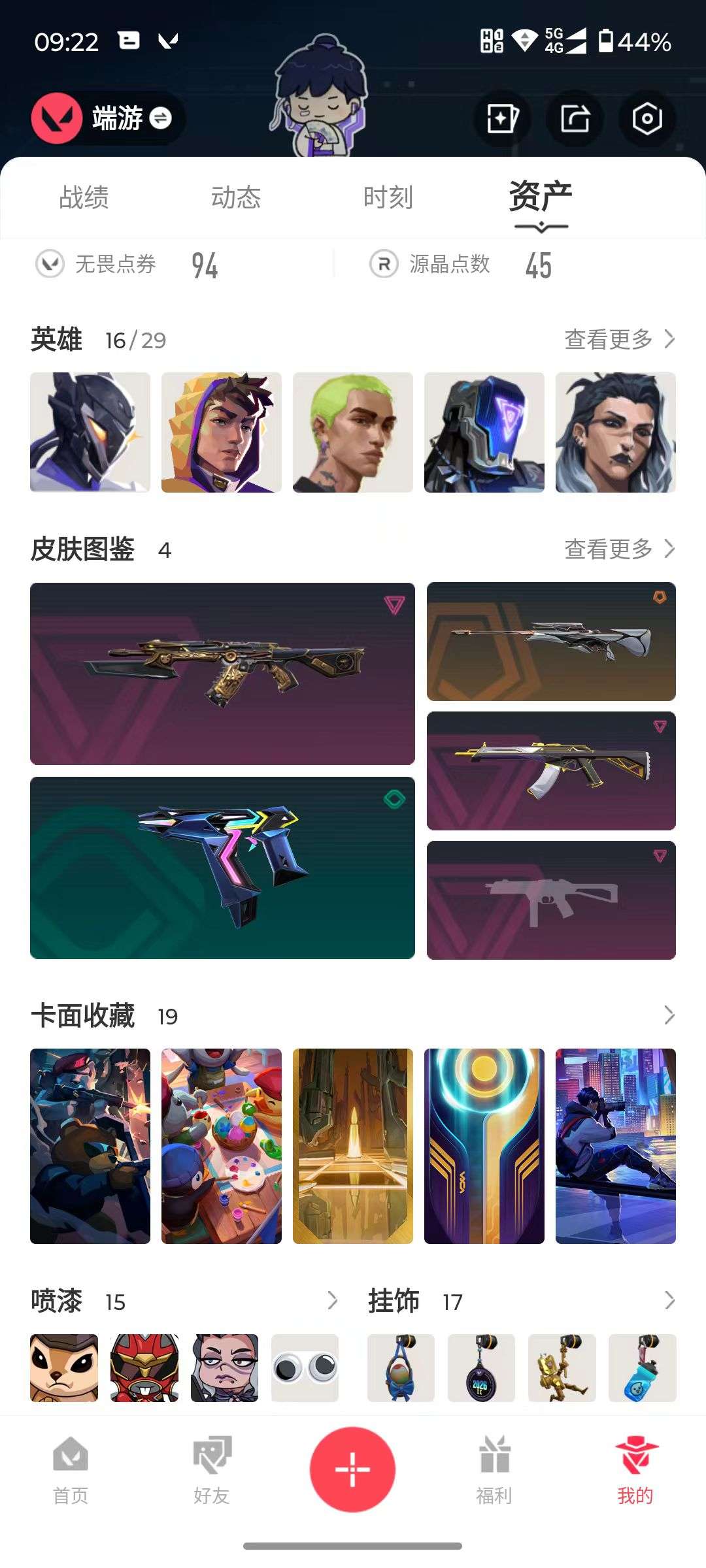
Task: Tap the red plus button in bottom center
Action: (x=353, y=1468)
